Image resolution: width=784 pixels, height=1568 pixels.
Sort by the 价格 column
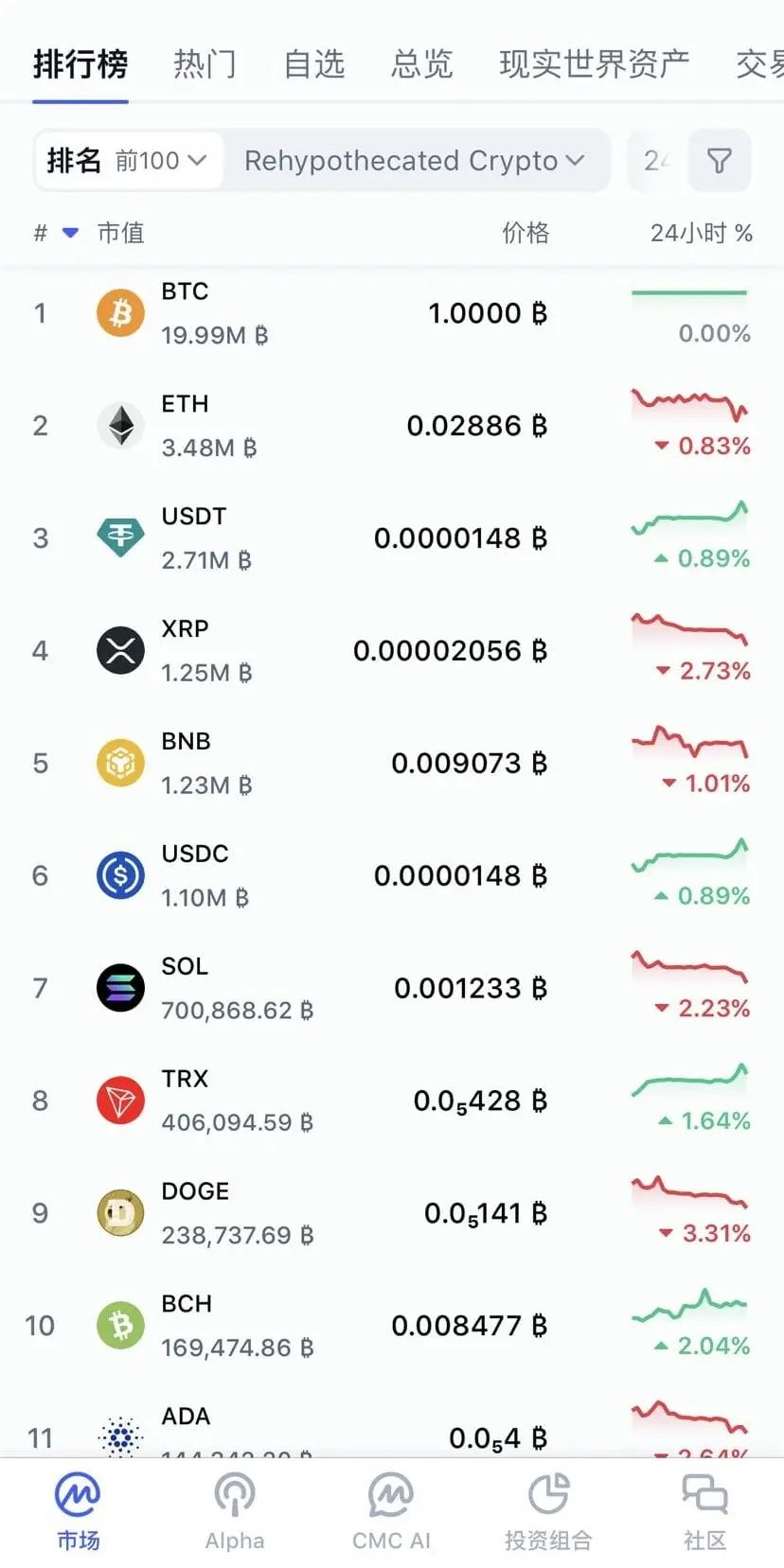click(x=526, y=233)
